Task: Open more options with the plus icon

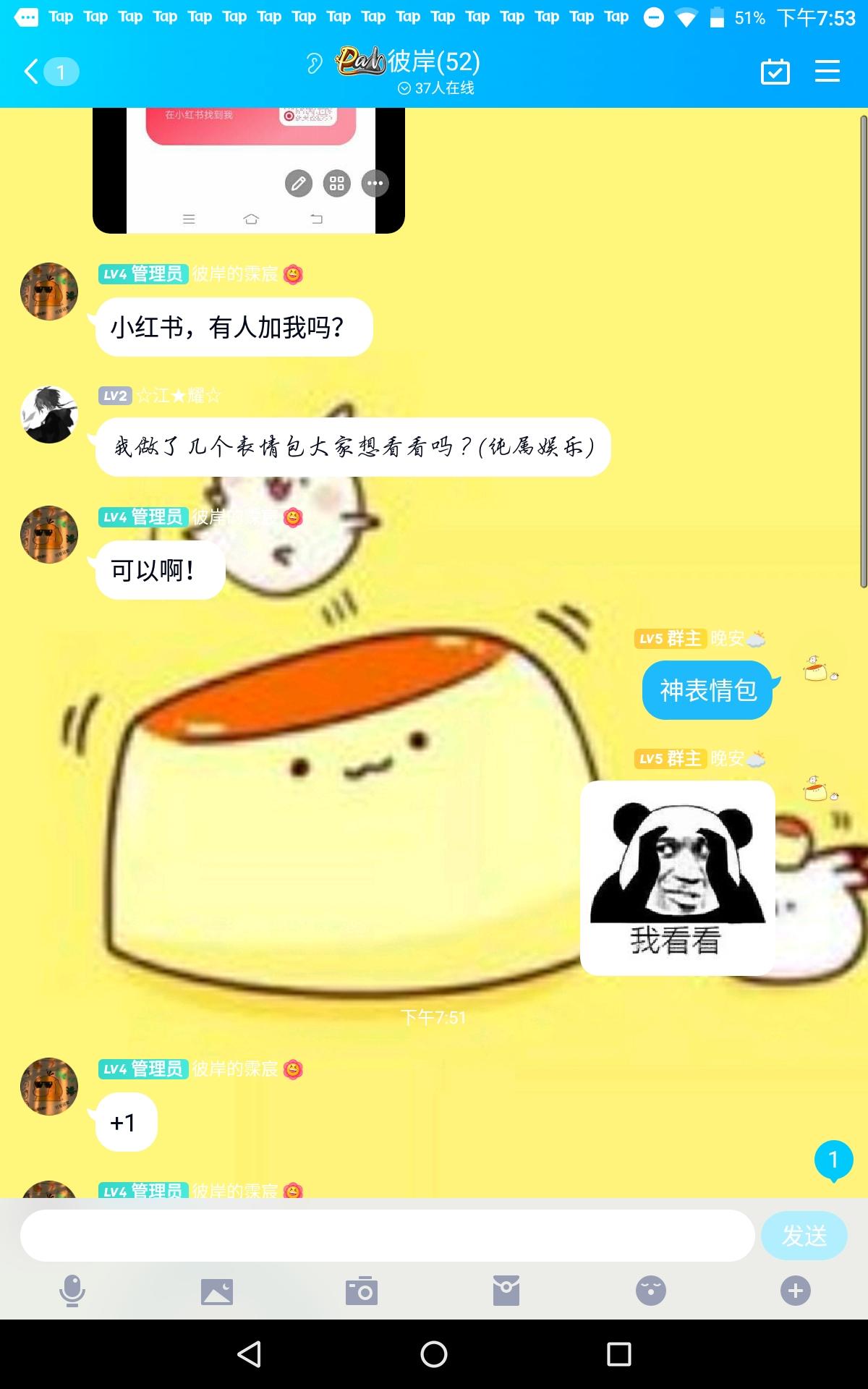Action: point(796,1292)
